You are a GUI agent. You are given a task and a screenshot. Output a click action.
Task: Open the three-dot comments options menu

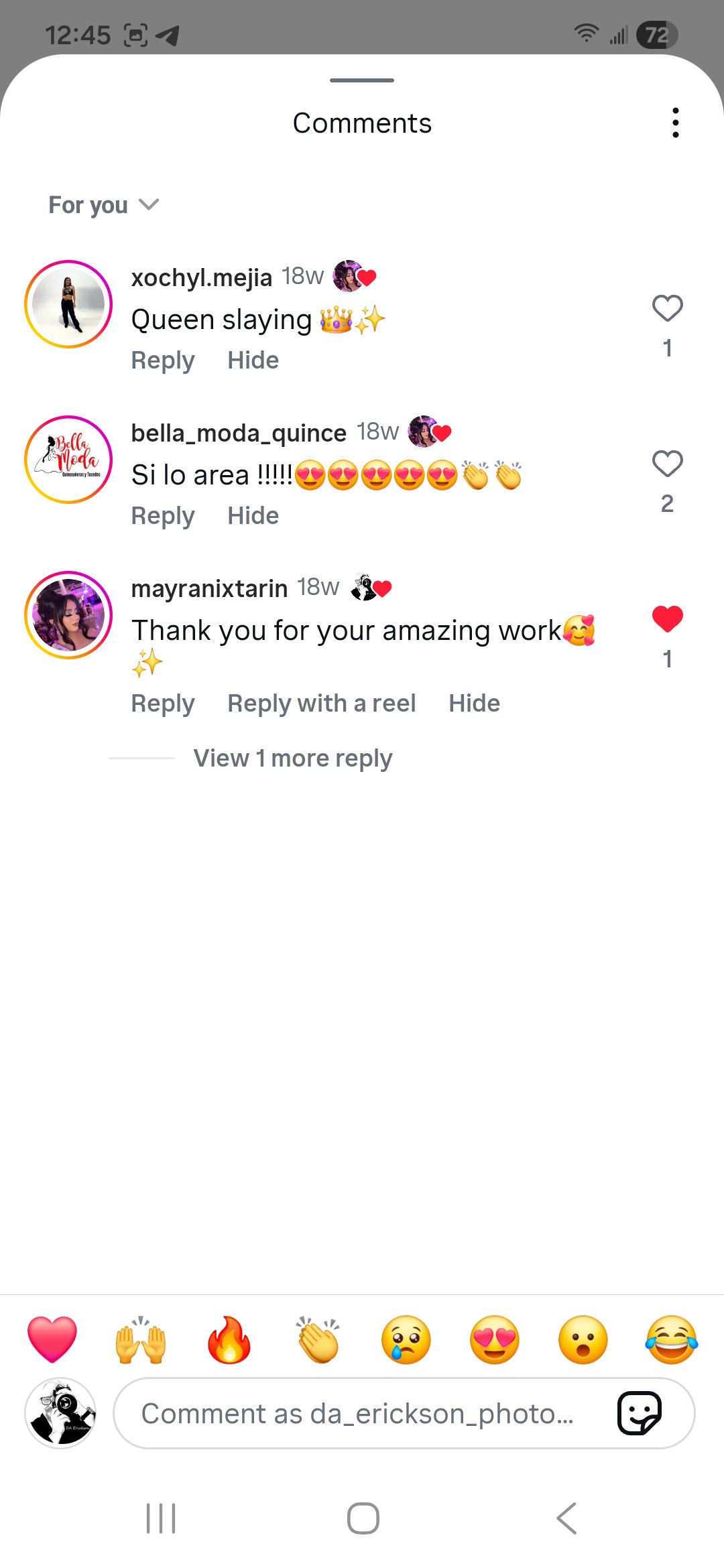[675, 123]
